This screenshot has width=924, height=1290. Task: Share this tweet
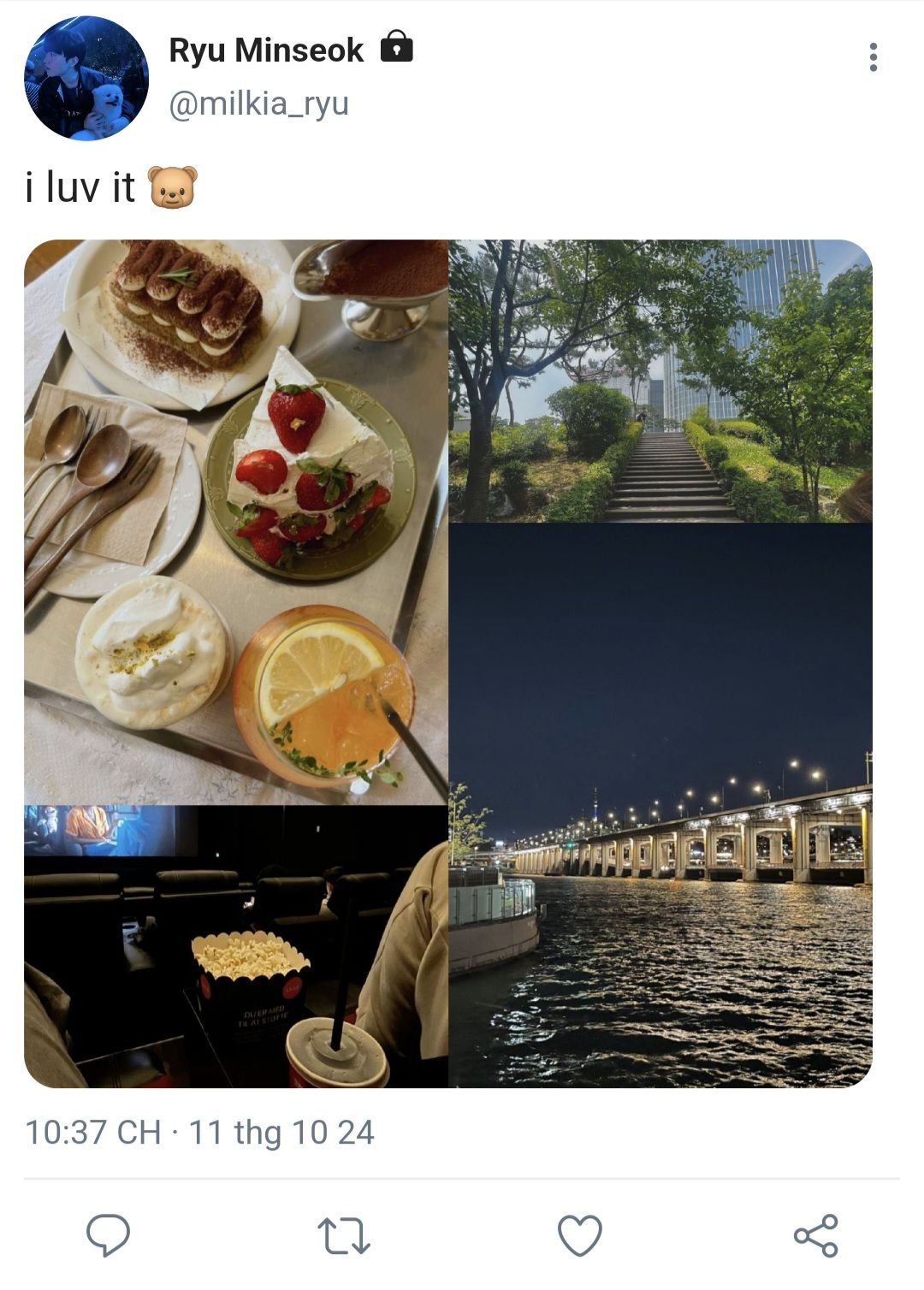click(815, 1235)
